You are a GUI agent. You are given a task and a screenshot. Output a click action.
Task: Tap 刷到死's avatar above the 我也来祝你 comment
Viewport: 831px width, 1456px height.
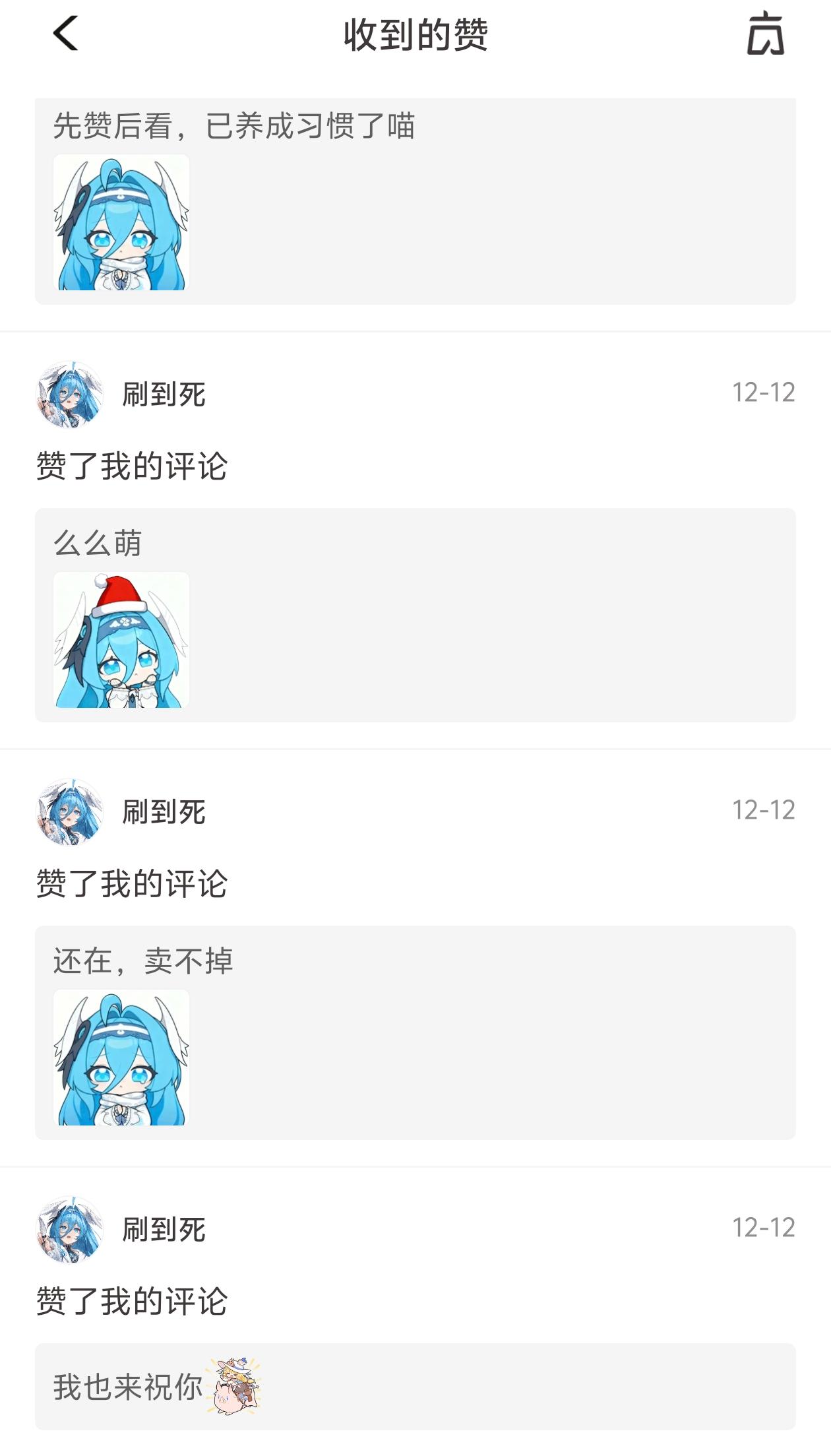[x=70, y=1229]
